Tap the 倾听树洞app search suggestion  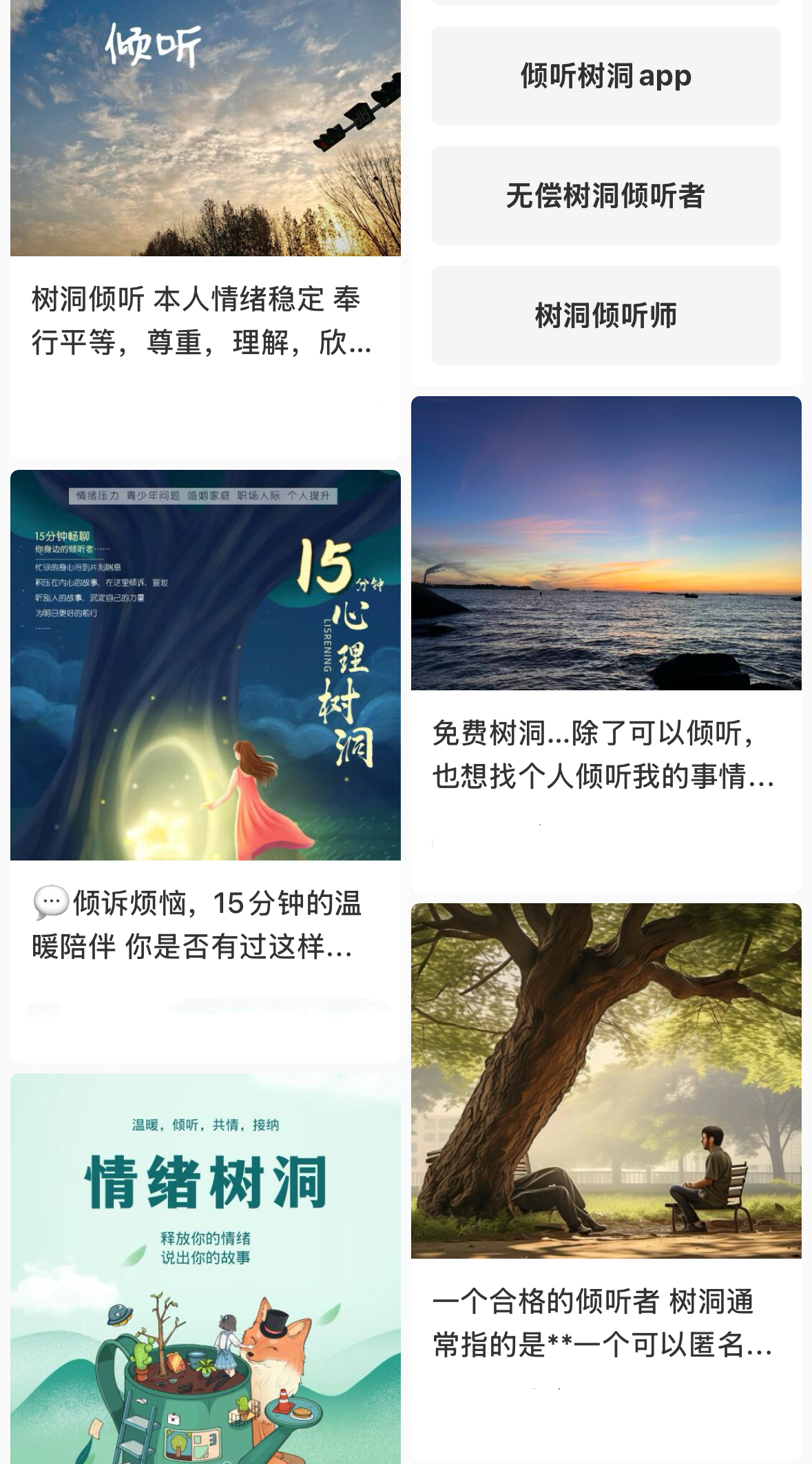[606, 76]
